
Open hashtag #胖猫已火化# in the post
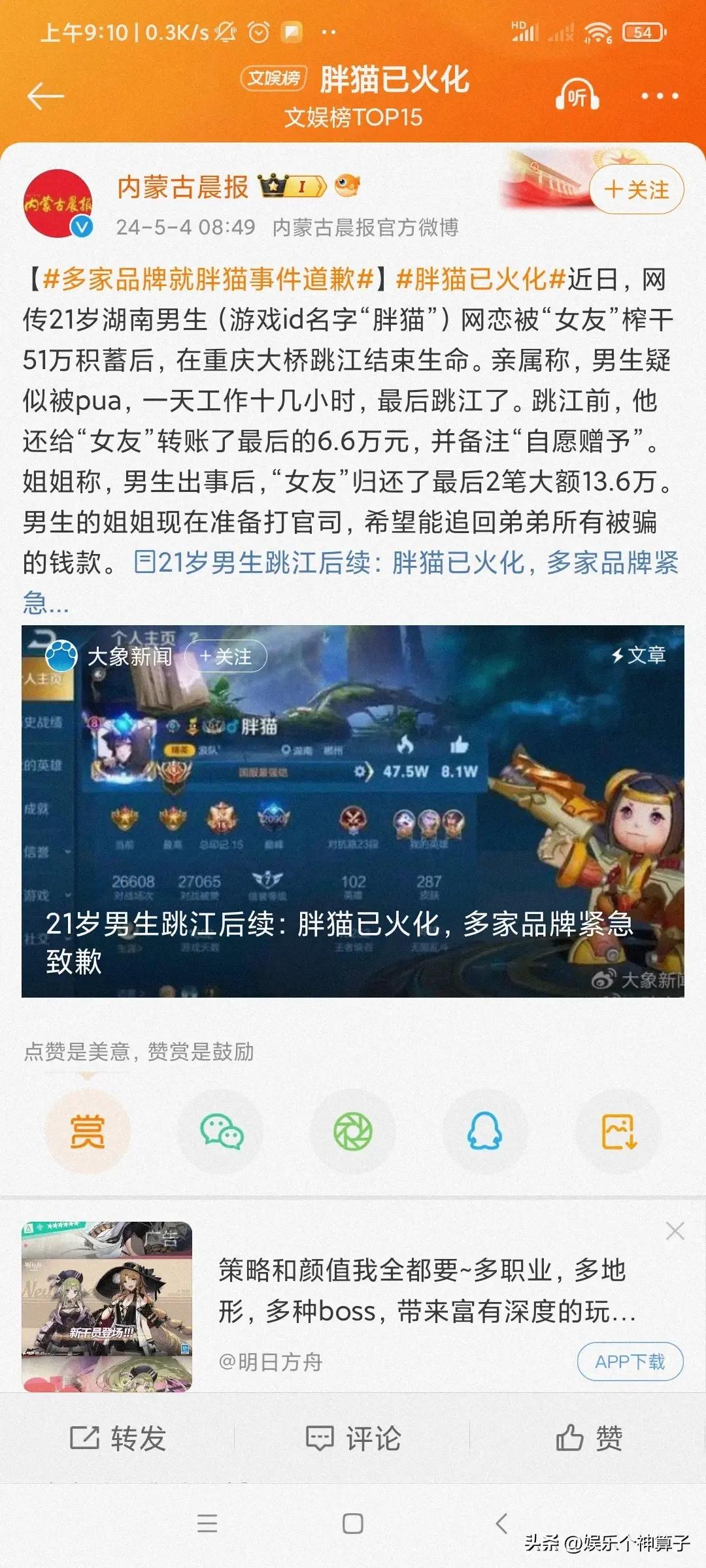point(480,280)
